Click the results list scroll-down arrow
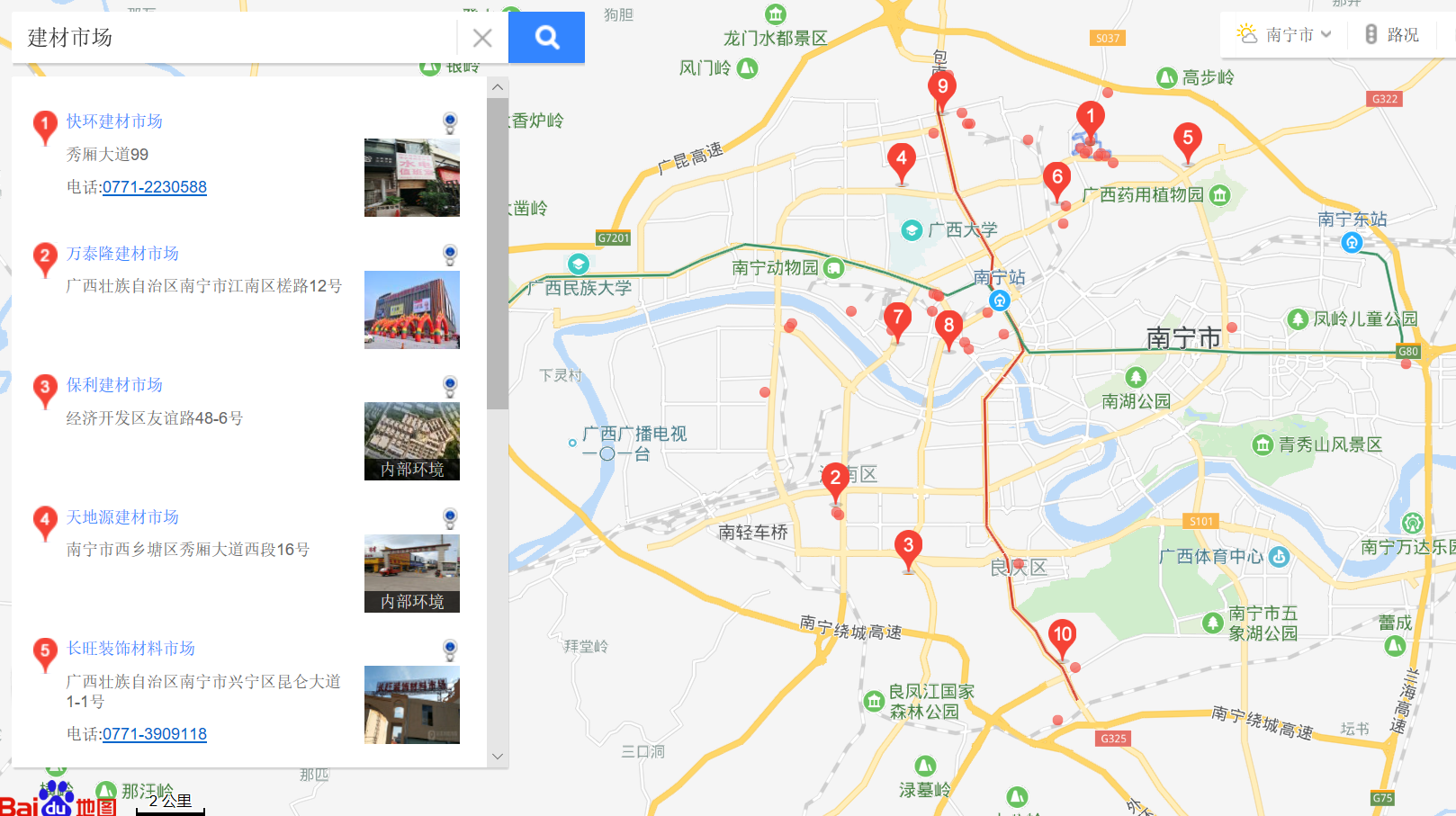The width and height of the screenshot is (1456, 816). coord(498,757)
